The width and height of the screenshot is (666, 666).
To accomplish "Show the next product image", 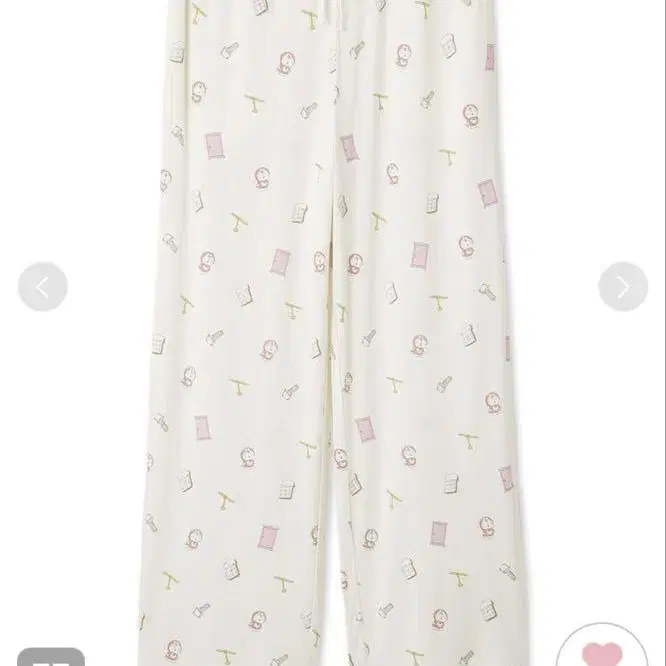I will pos(623,287).
